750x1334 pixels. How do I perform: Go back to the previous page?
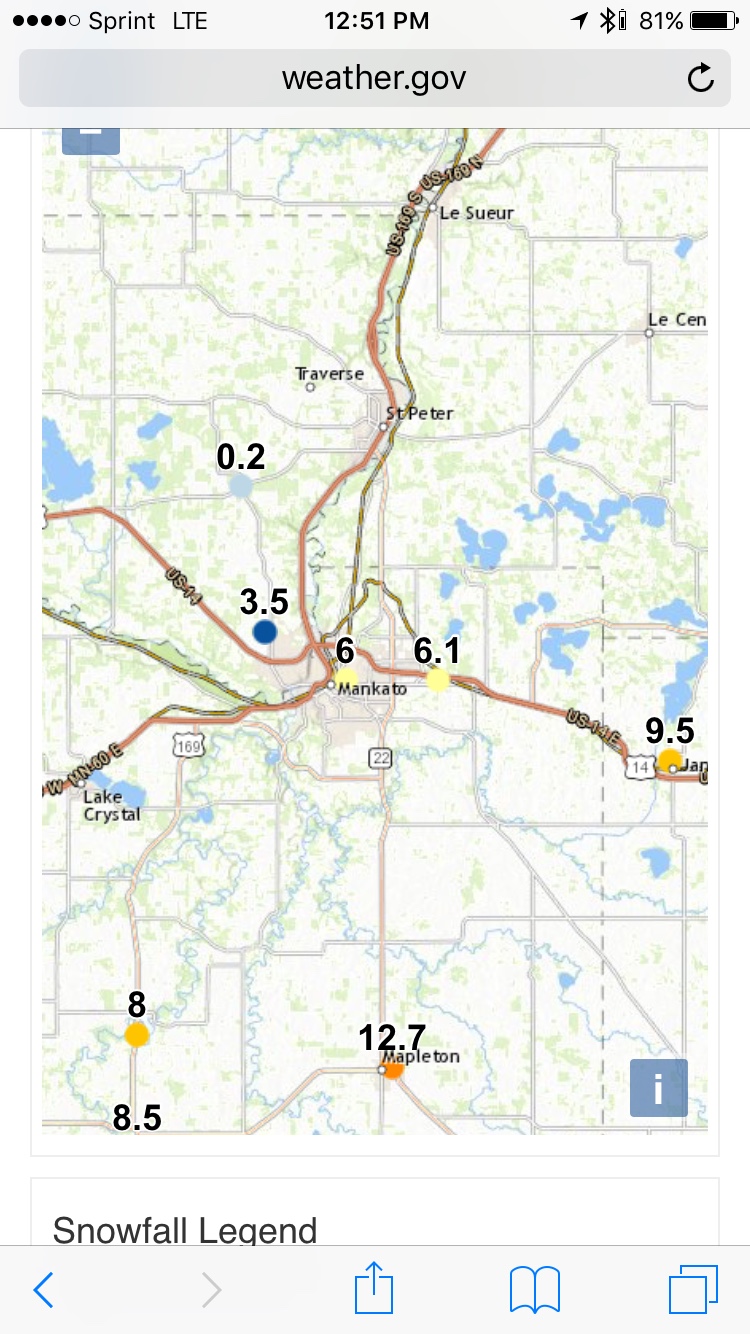pyautogui.click(x=43, y=1290)
